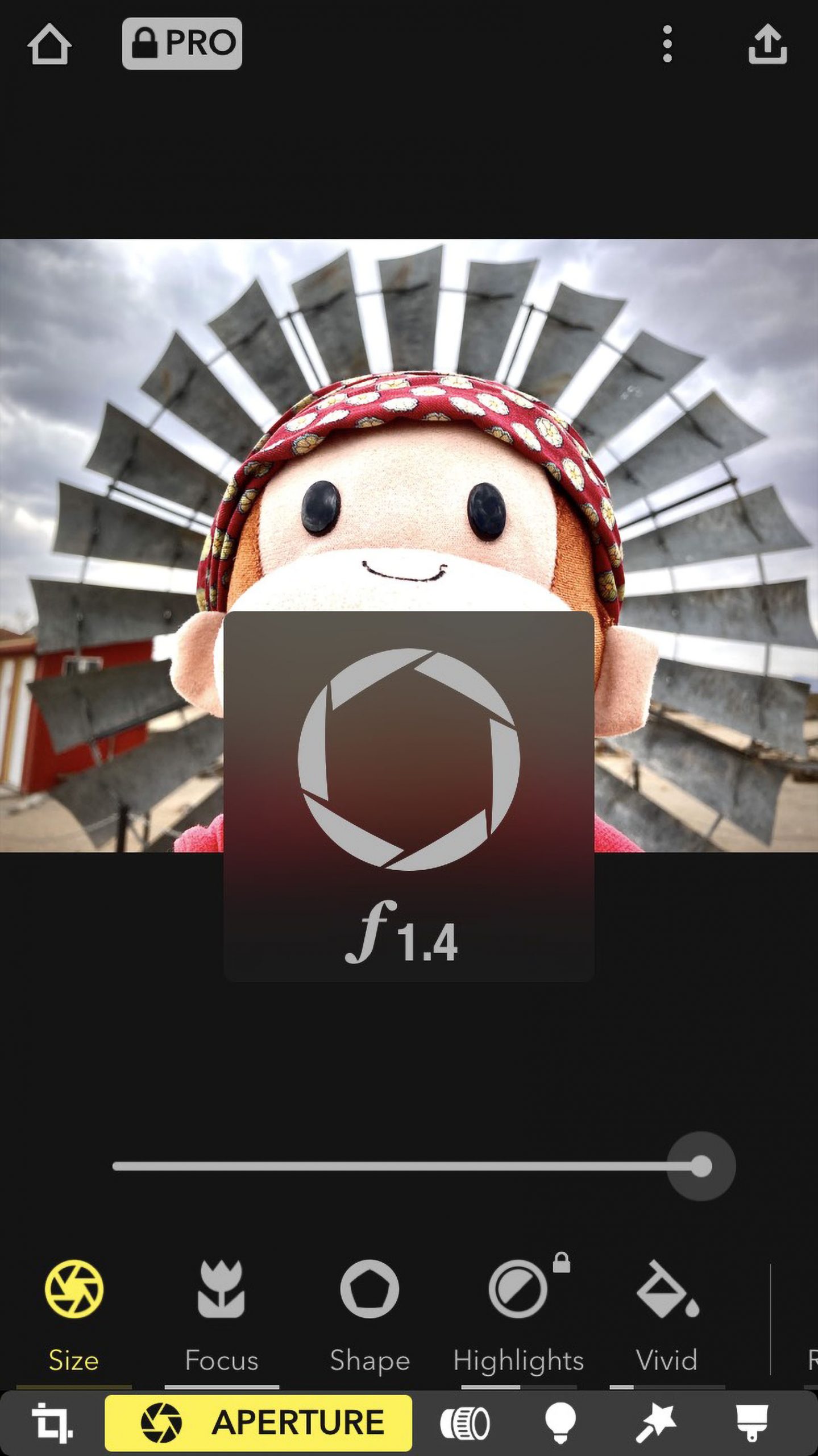Open the three-dot overflow menu
818x1456 pixels.
667,44
